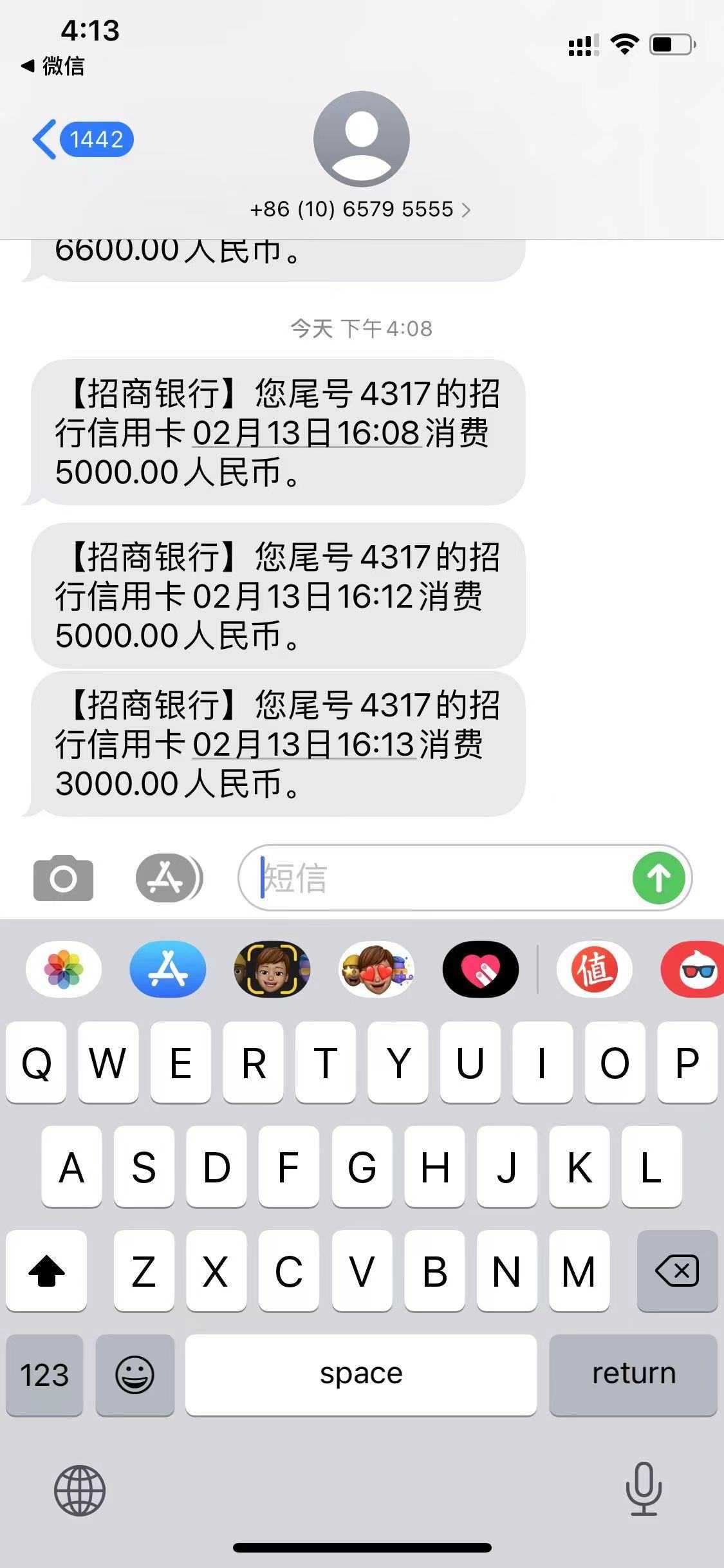Open the Memoji stickers app

(376, 969)
